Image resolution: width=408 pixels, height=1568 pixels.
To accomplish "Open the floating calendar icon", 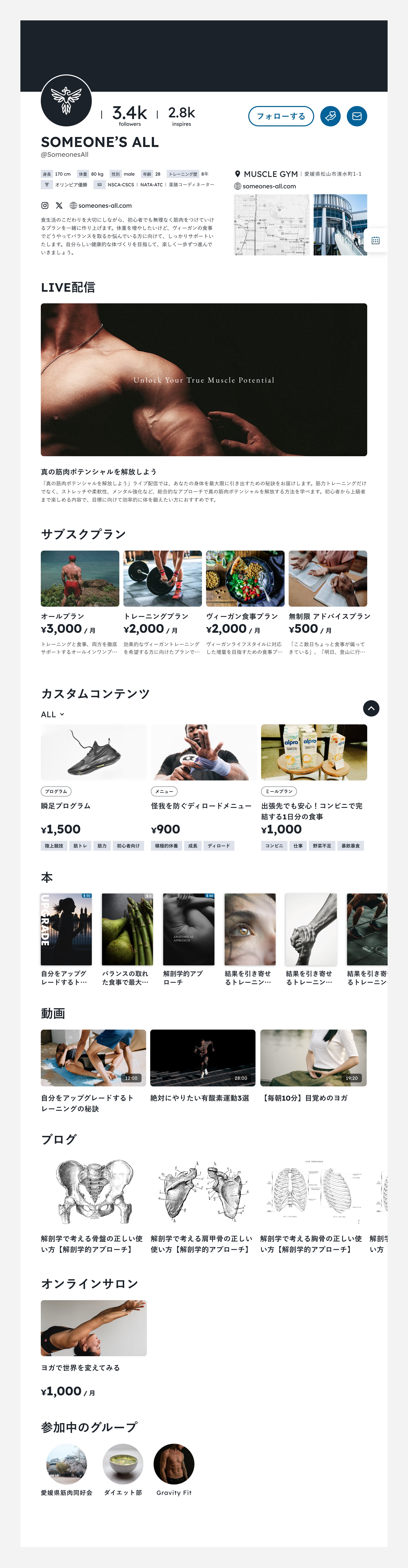I will pos(376,240).
